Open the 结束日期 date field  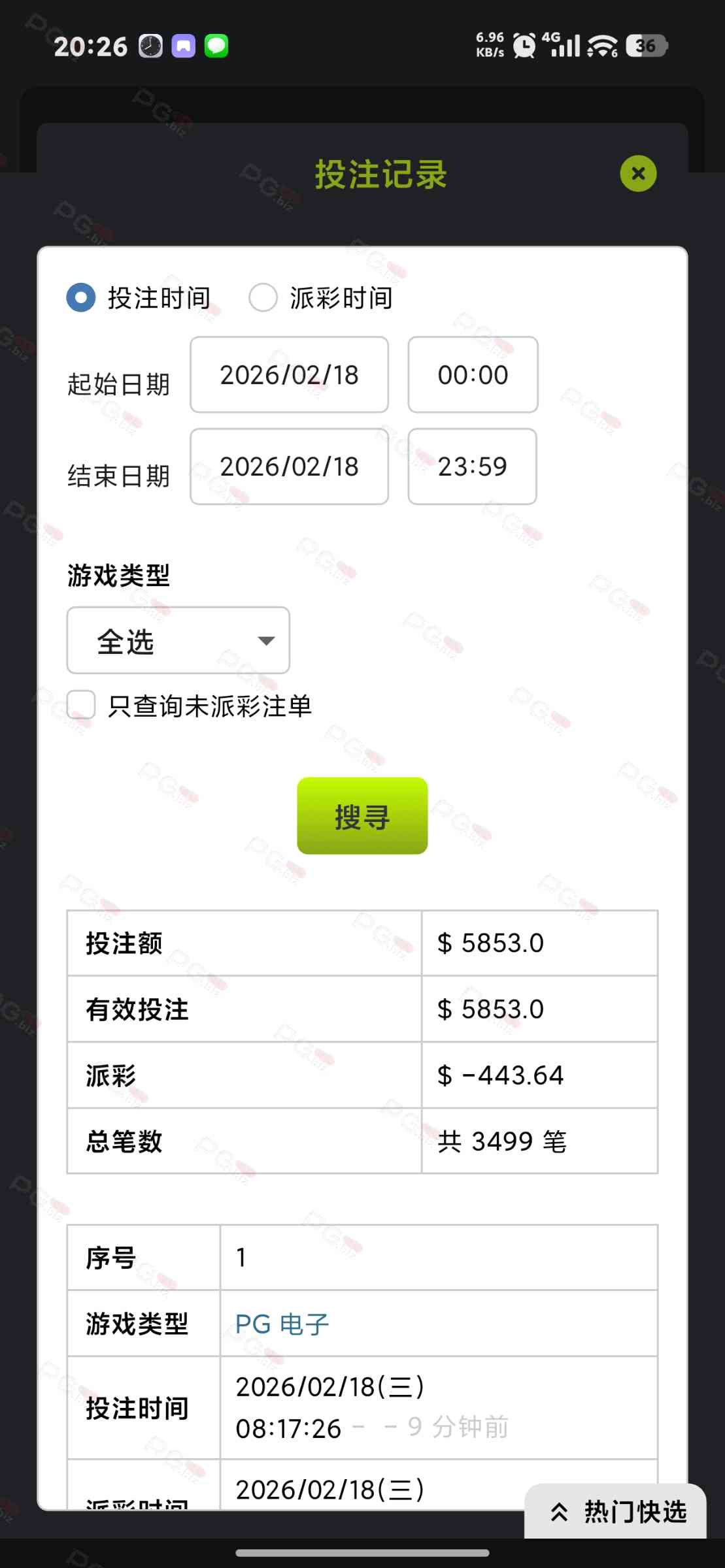(289, 466)
